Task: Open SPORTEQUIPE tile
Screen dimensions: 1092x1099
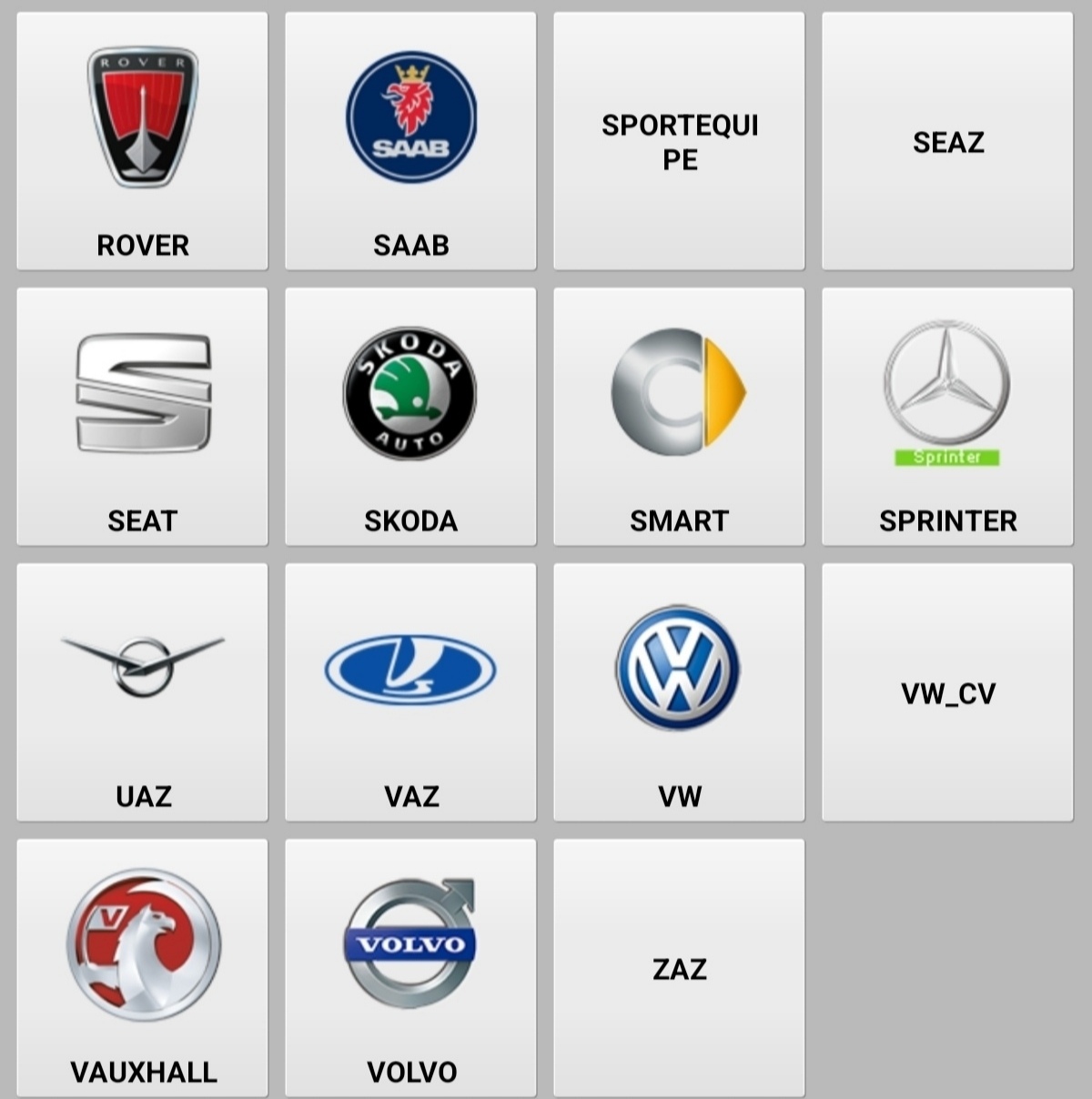Action: click(x=679, y=141)
